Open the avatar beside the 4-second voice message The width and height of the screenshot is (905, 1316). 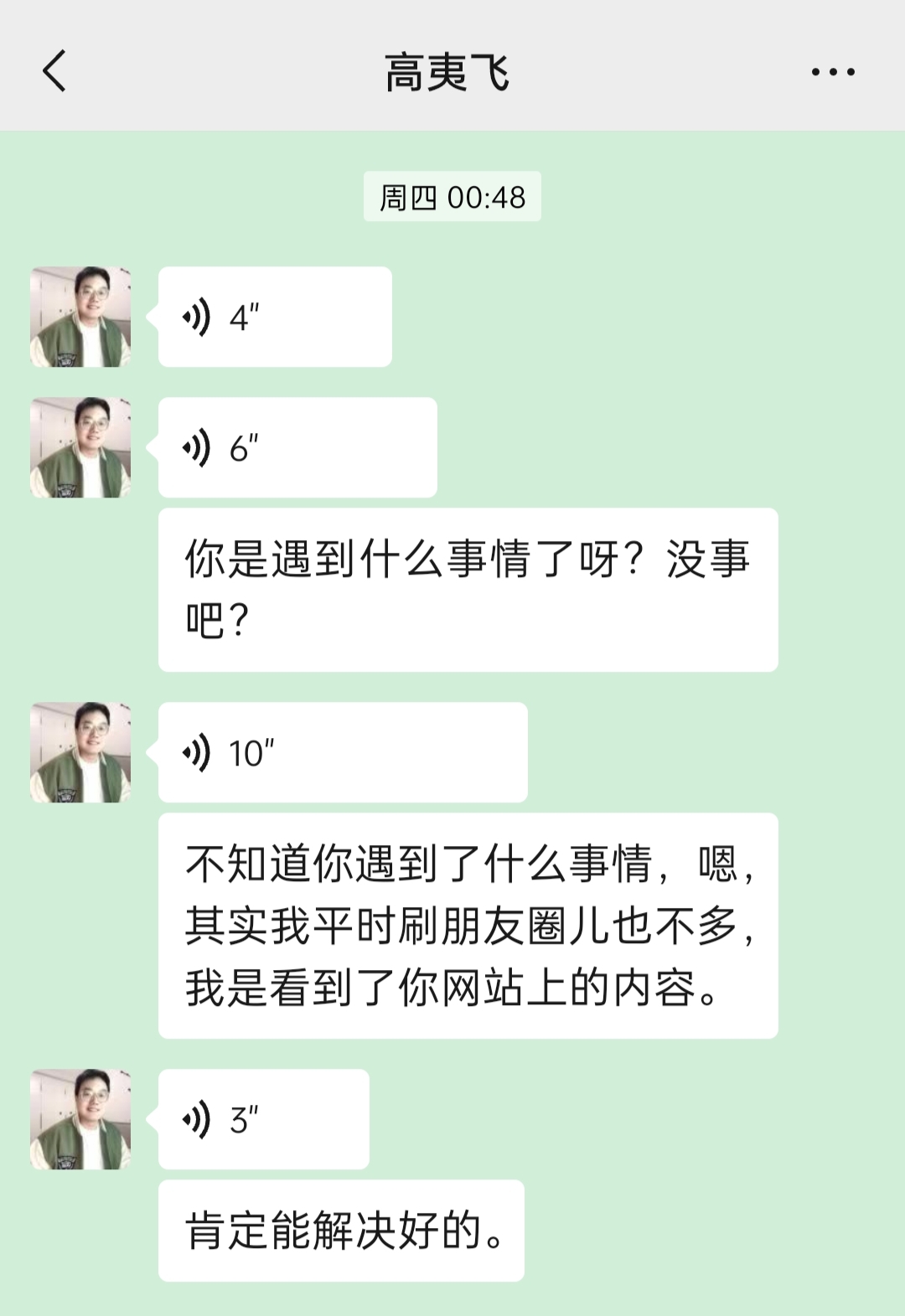pyautogui.click(x=80, y=317)
